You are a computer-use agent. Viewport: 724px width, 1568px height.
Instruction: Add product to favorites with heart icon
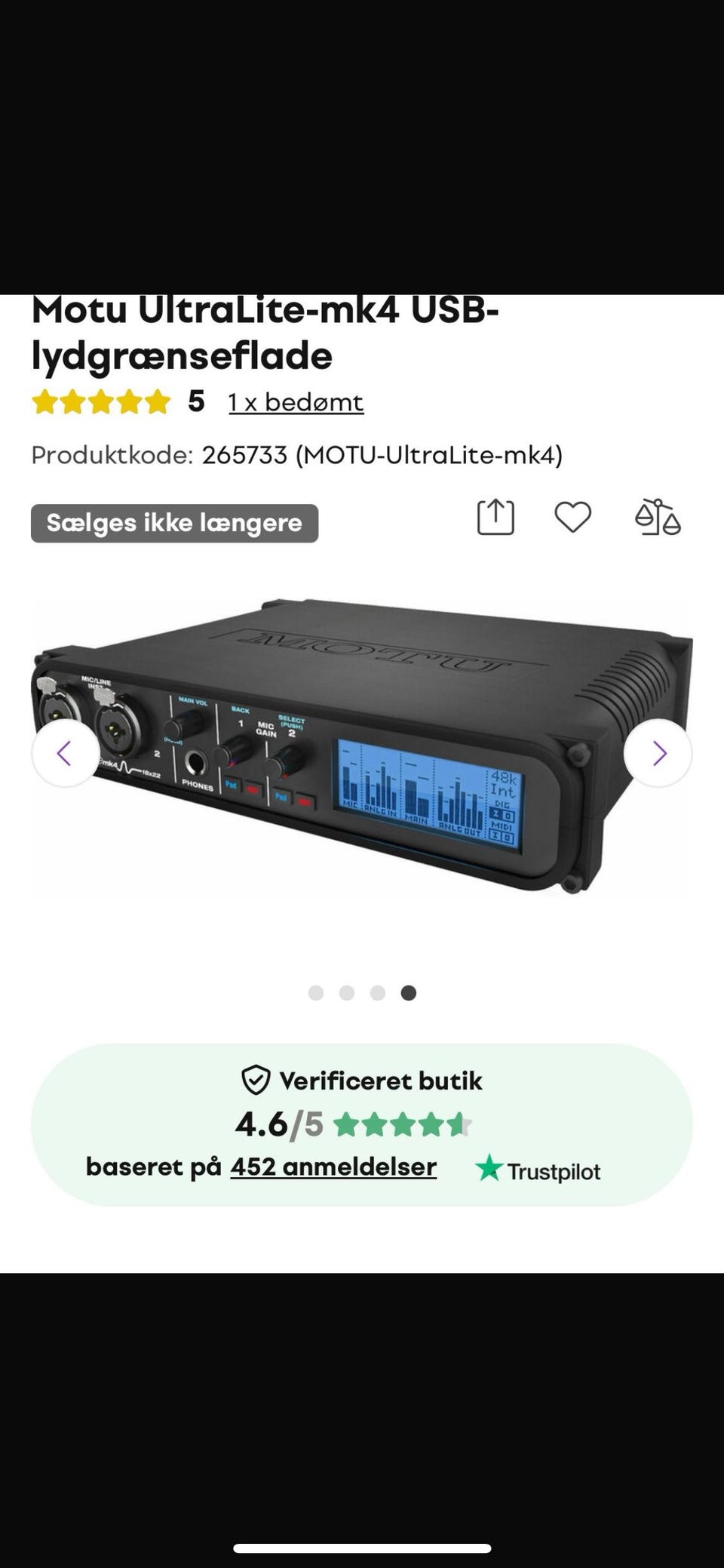(572, 518)
